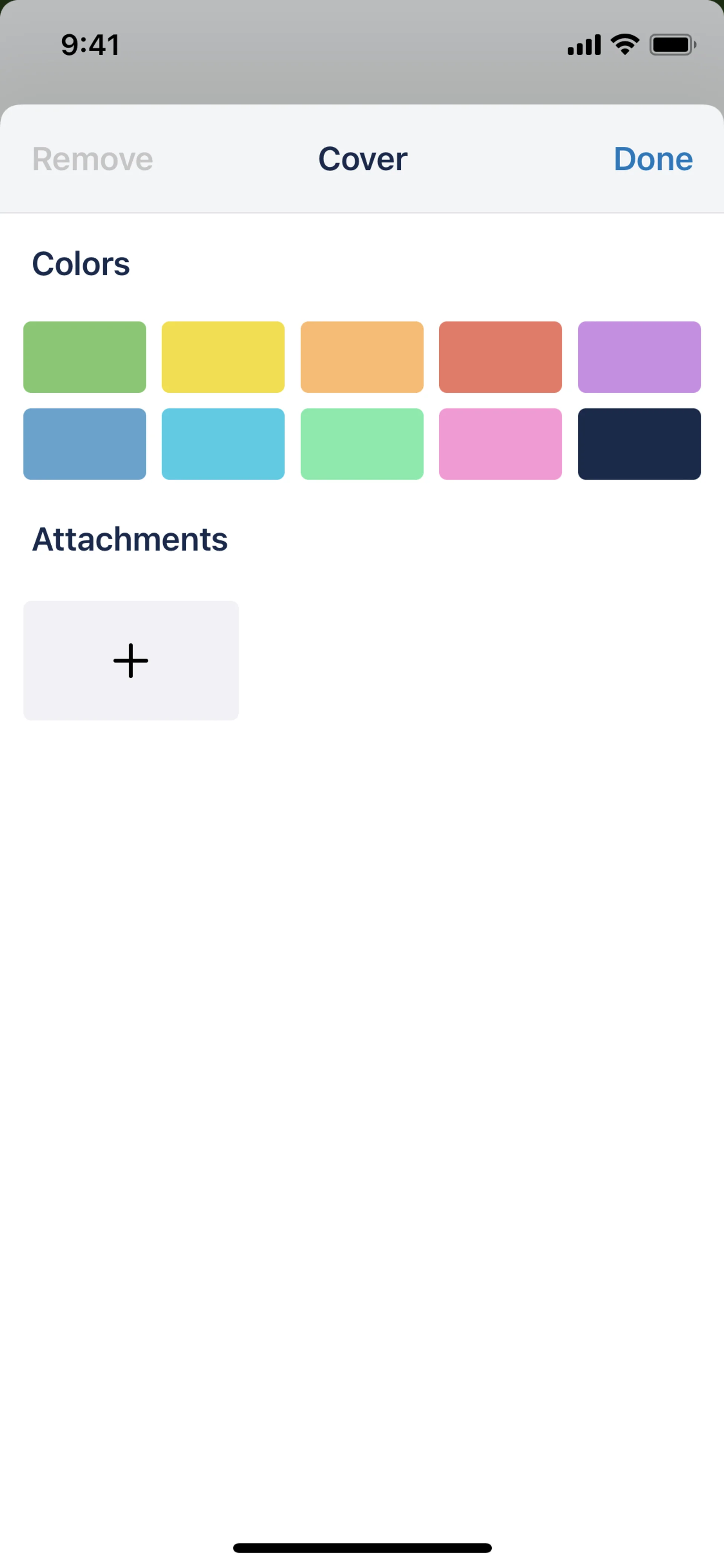Screen dimensions: 724x1568
Task: Choose the mint green cover color
Action: [362, 444]
